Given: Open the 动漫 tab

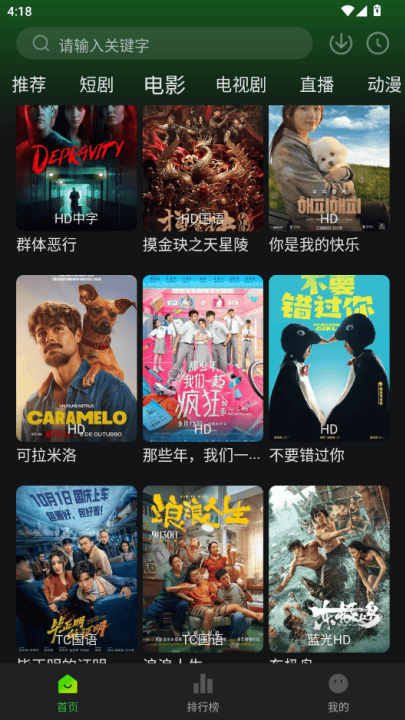Looking at the screenshot, I should 385,85.
